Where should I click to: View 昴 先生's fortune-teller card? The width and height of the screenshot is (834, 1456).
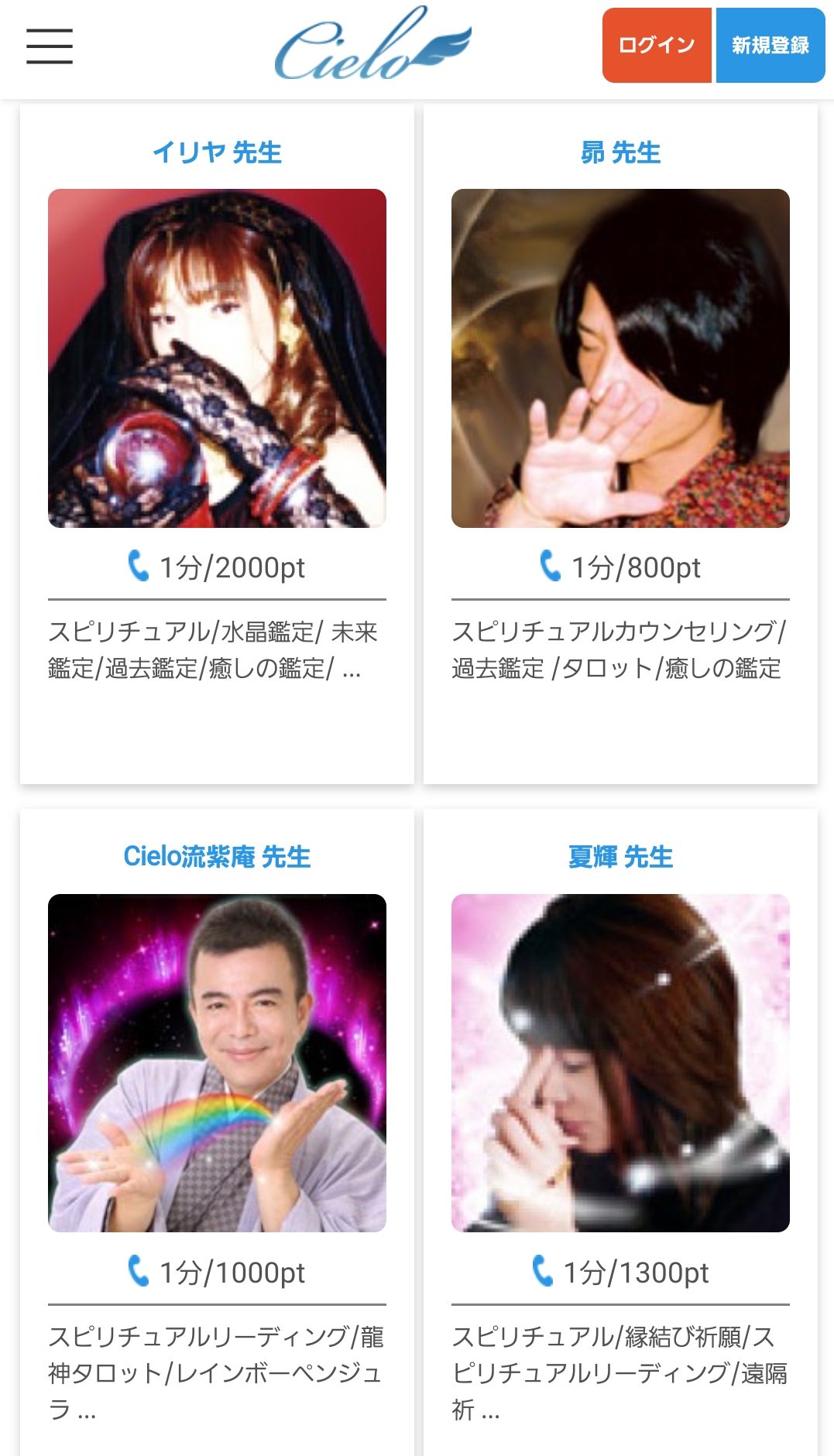tap(620, 358)
